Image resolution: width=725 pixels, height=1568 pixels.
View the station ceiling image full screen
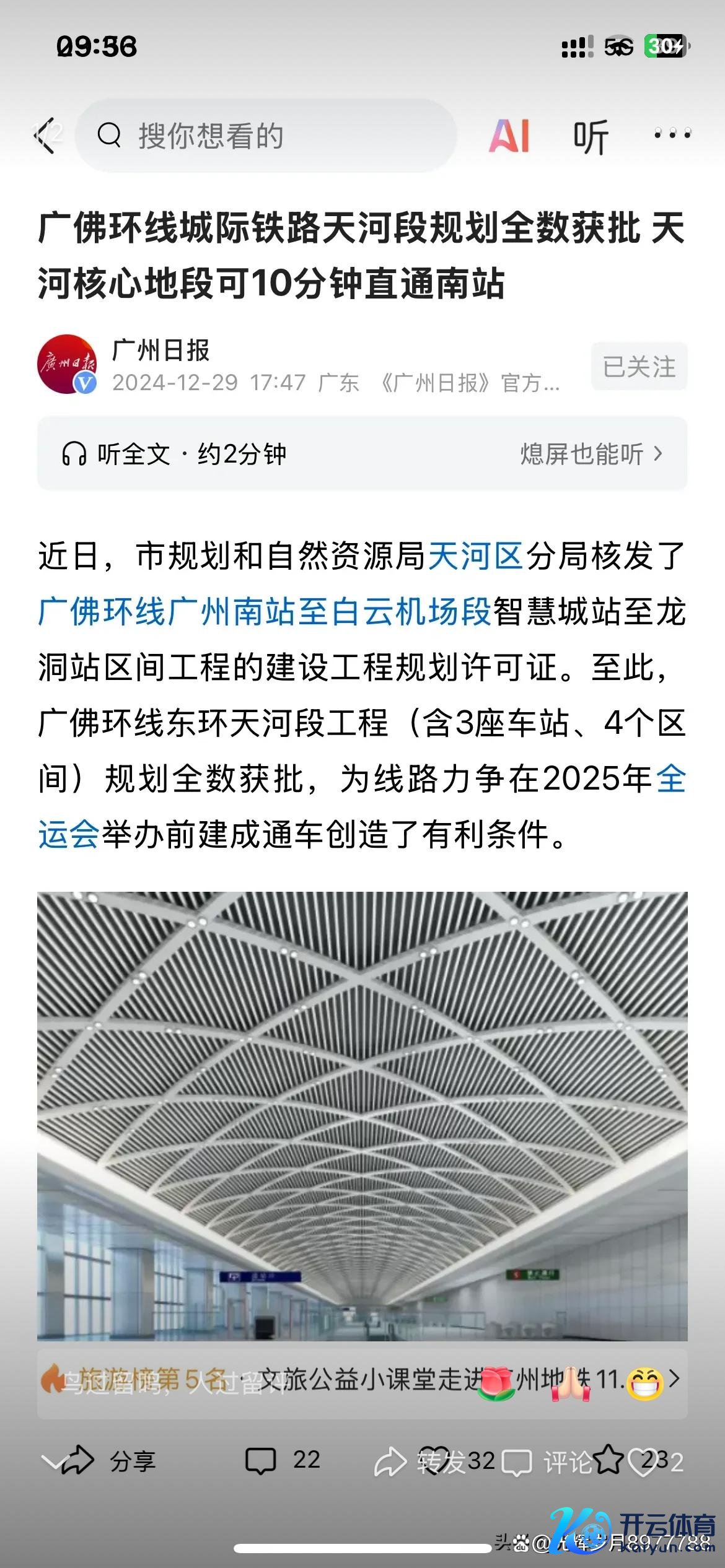tap(362, 1116)
